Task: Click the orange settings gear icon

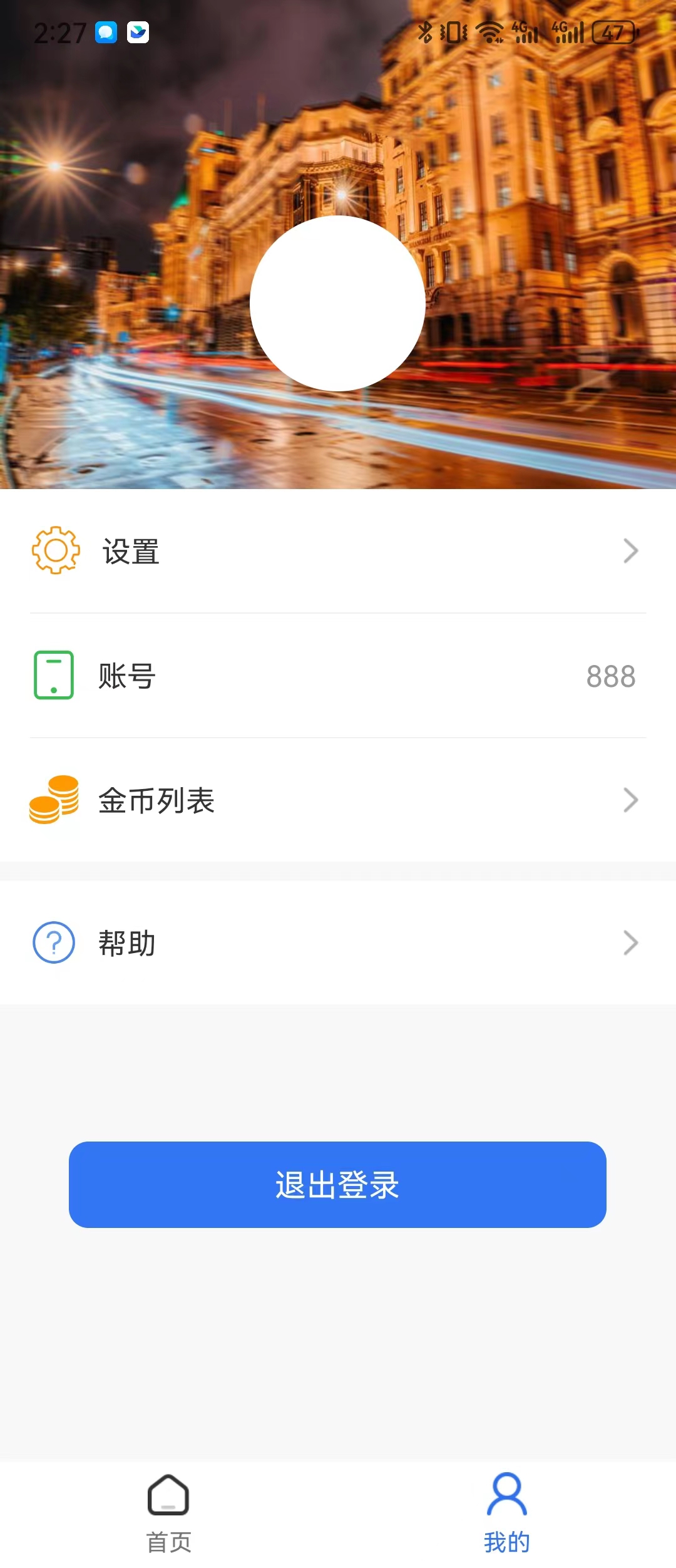Action: [54, 551]
